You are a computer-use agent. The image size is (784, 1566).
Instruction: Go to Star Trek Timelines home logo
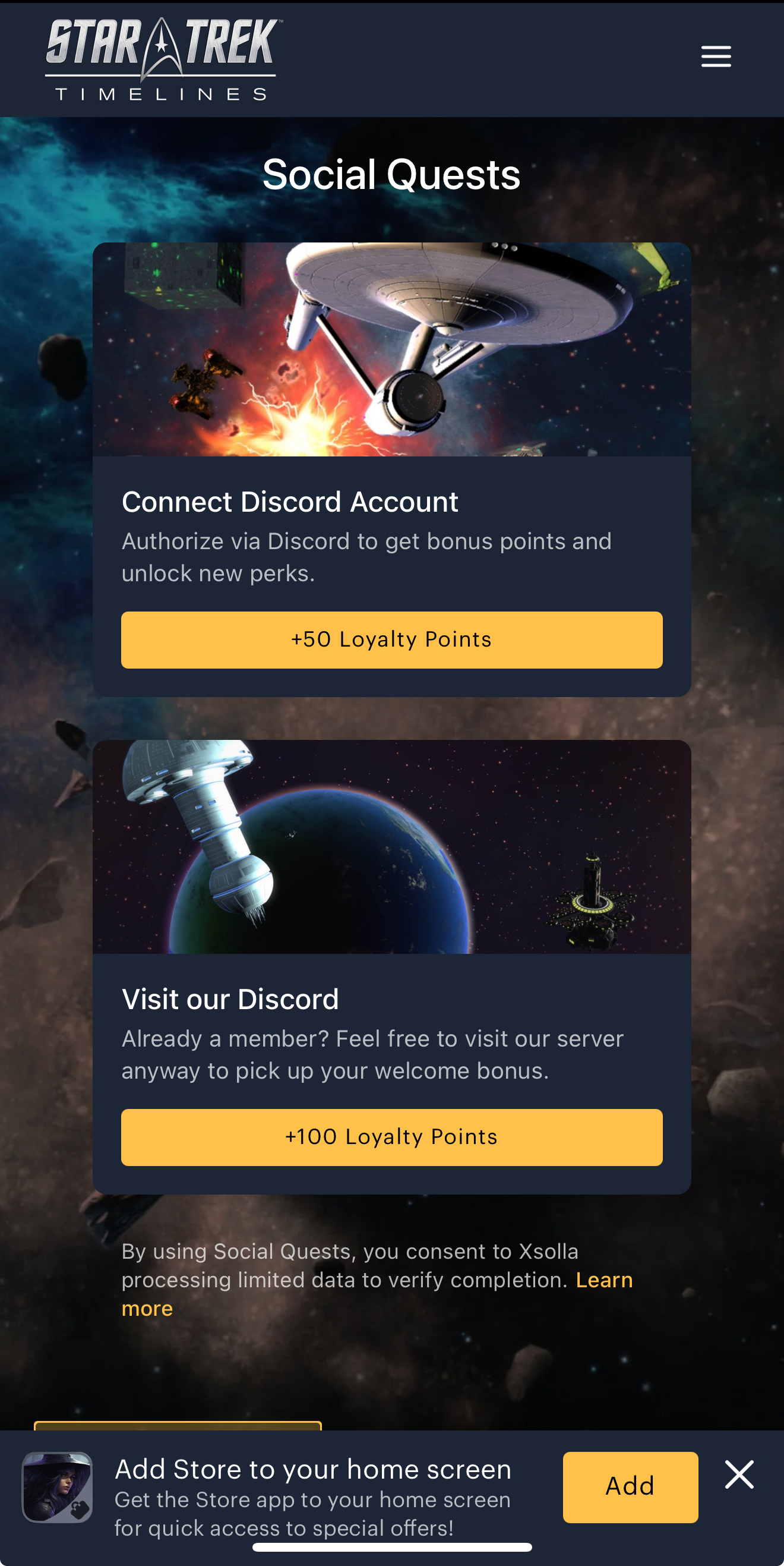click(161, 59)
